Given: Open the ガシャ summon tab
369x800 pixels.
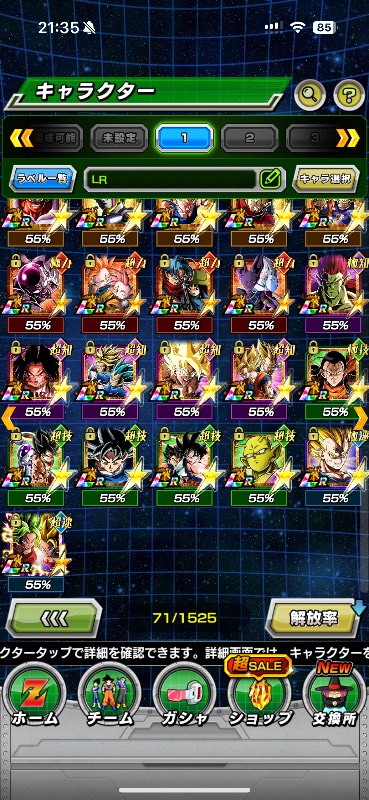Looking at the screenshot, I should [x=184, y=695].
